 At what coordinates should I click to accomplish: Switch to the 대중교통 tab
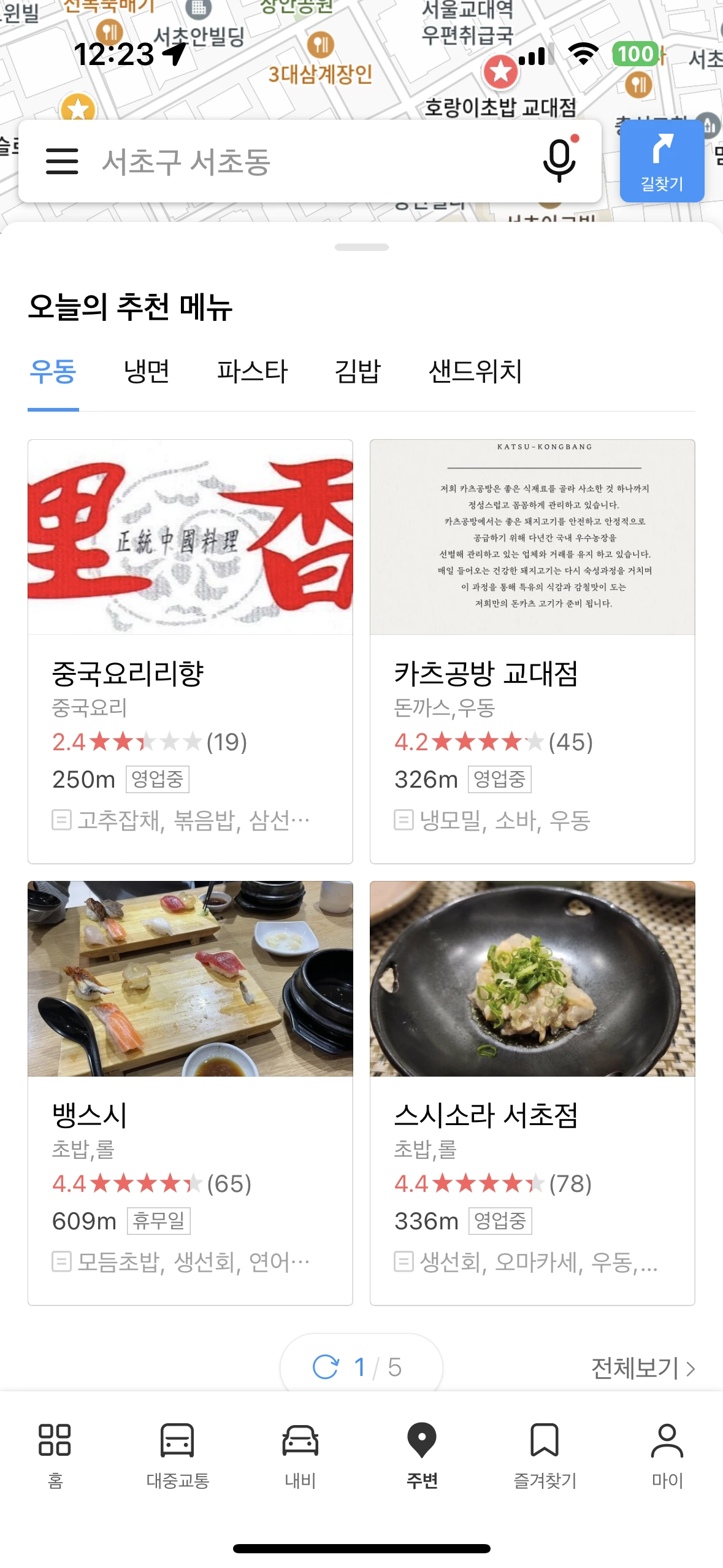(x=178, y=1455)
